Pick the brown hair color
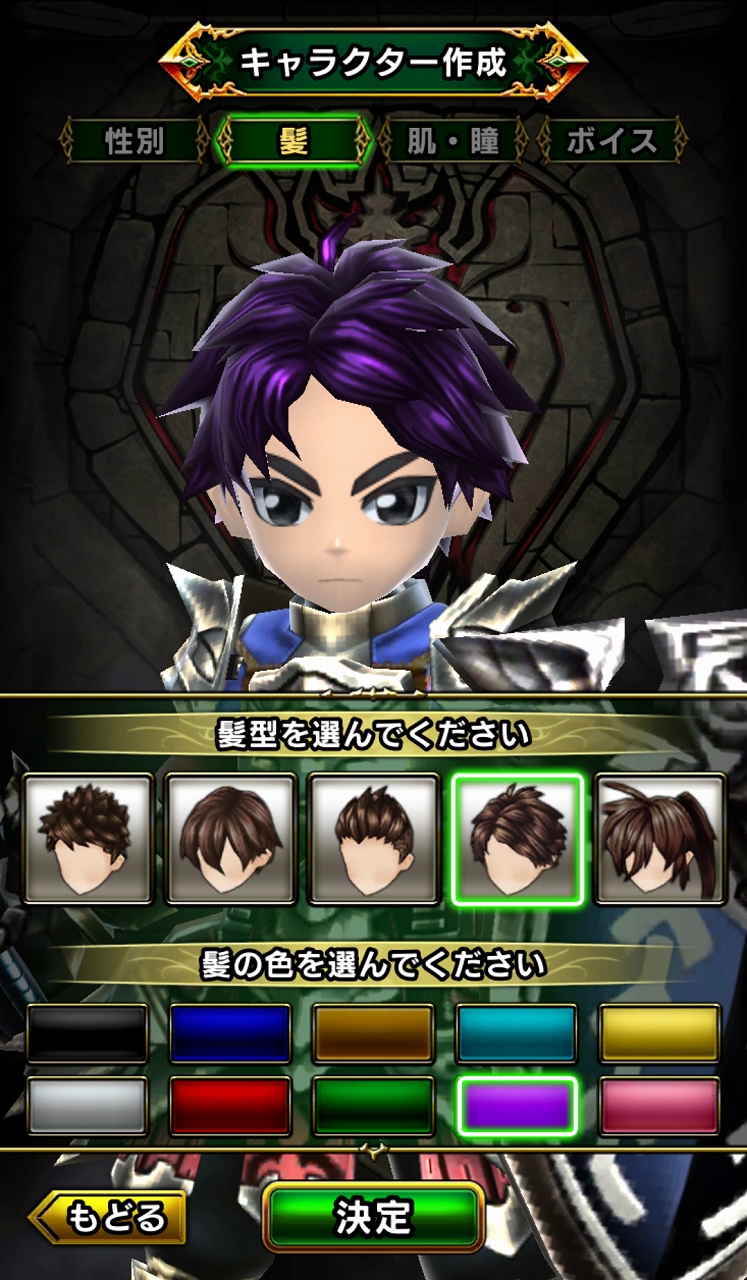Image resolution: width=747 pixels, height=1280 pixels. pos(374,1033)
